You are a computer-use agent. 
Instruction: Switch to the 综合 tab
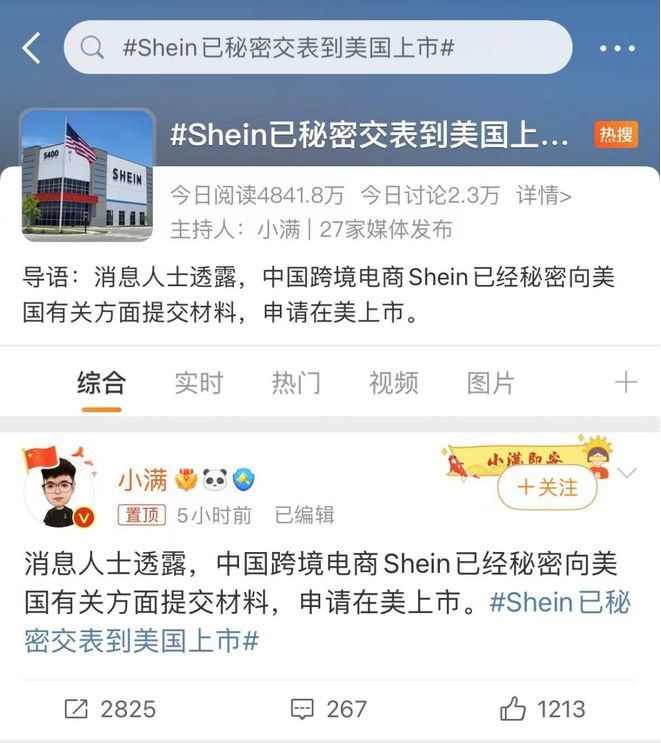click(x=101, y=382)
